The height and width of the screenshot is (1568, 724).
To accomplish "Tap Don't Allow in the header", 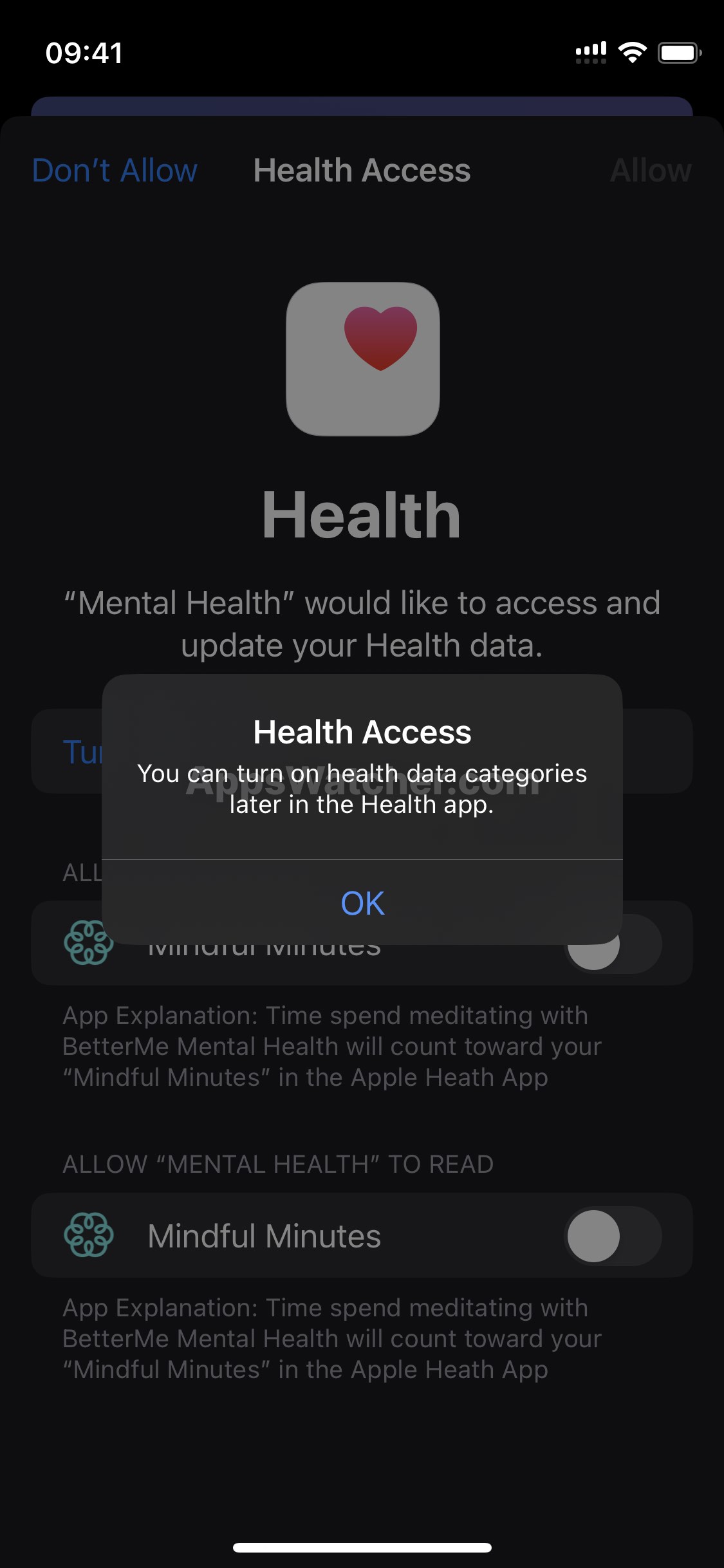I will click(x=115, y=171).
